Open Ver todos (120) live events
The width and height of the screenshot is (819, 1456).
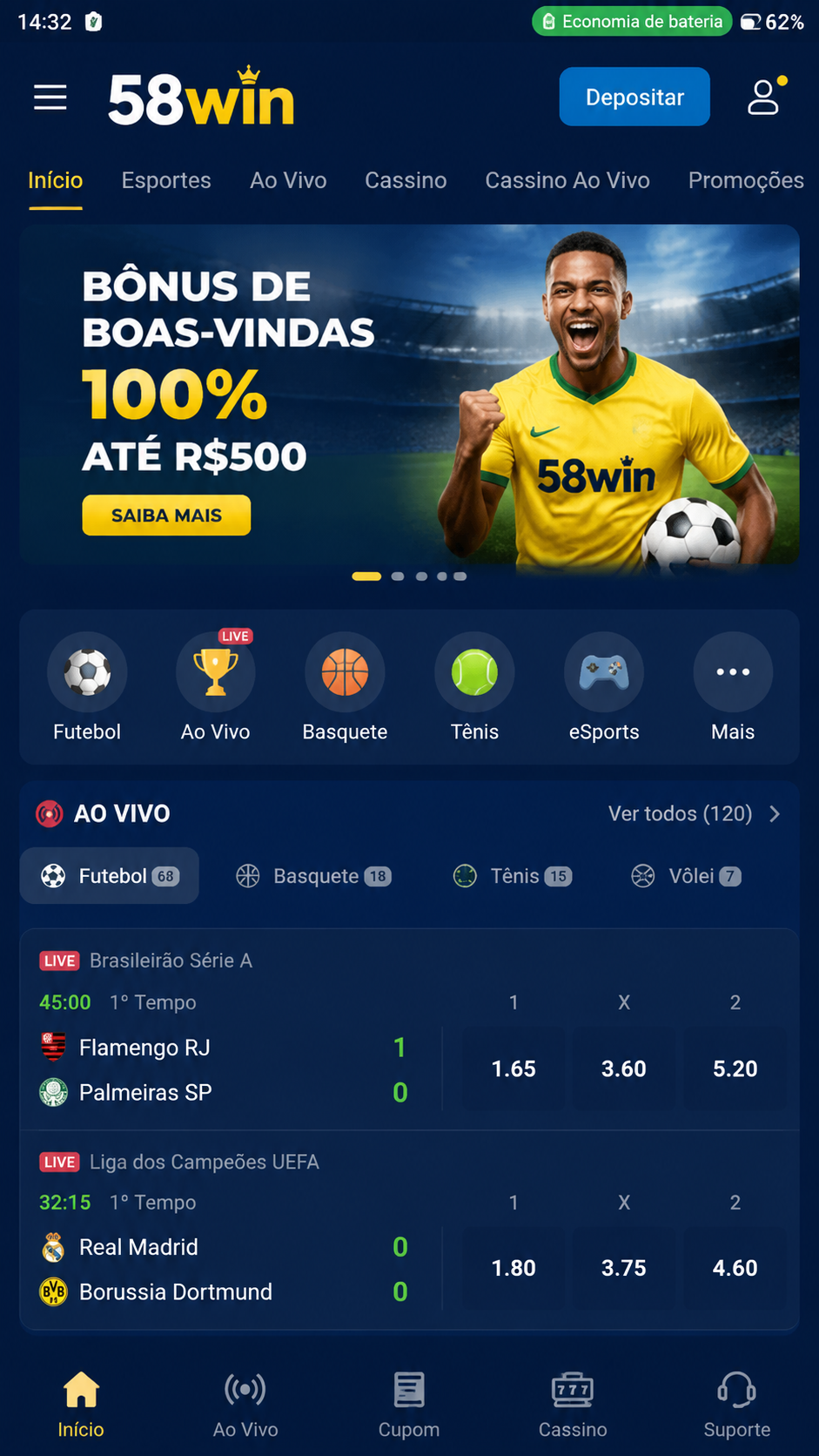point(694,813)
